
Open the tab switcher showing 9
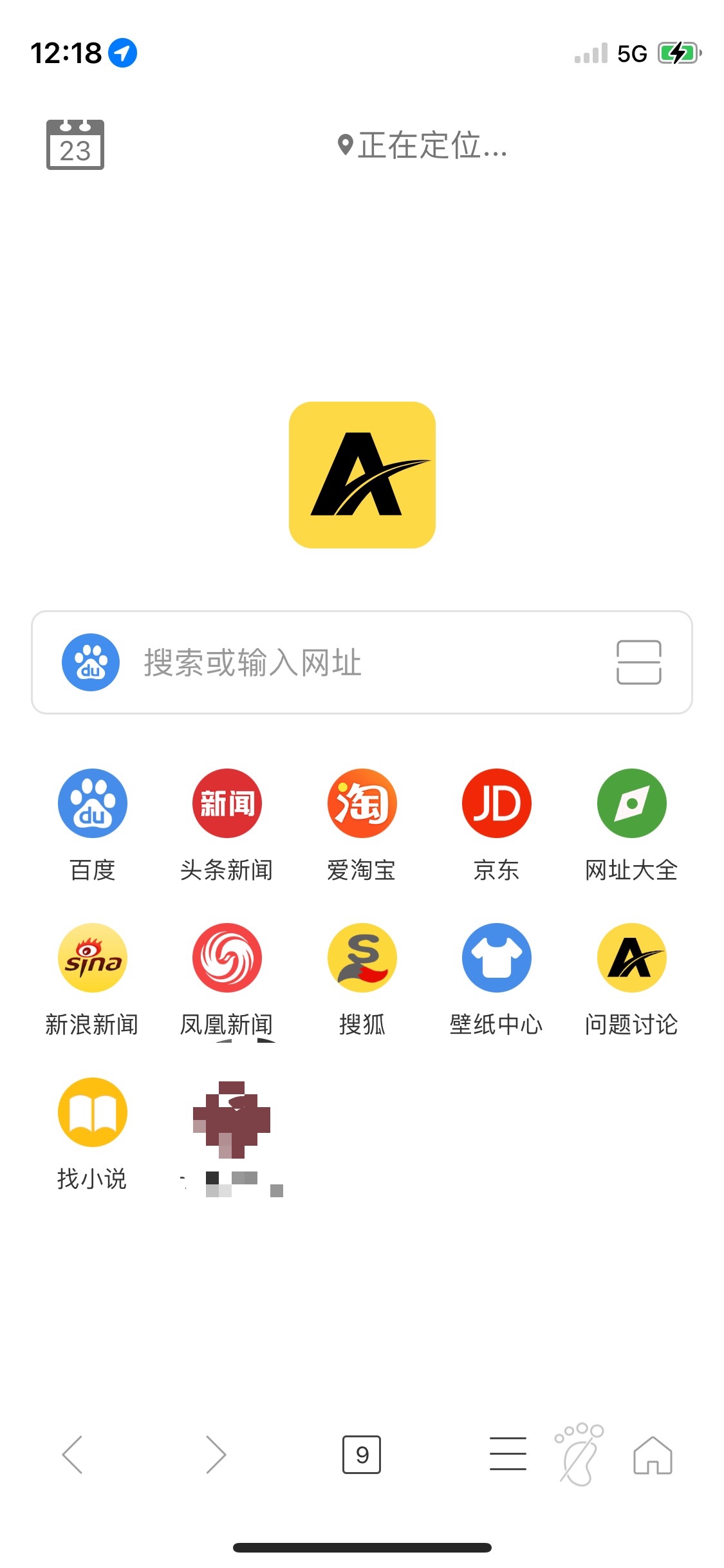coord(362,1455)
